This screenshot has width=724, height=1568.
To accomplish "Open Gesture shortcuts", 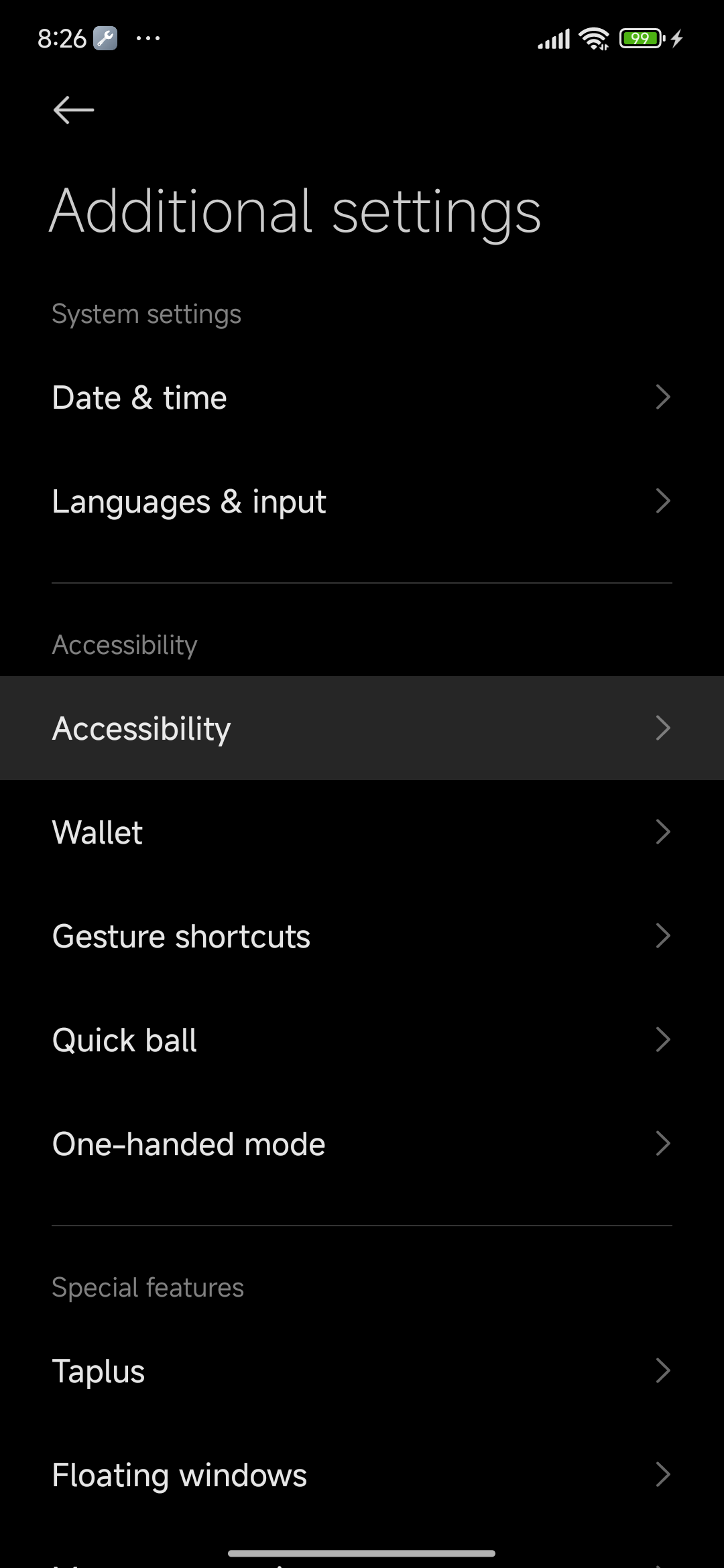I will coord(362,936).
